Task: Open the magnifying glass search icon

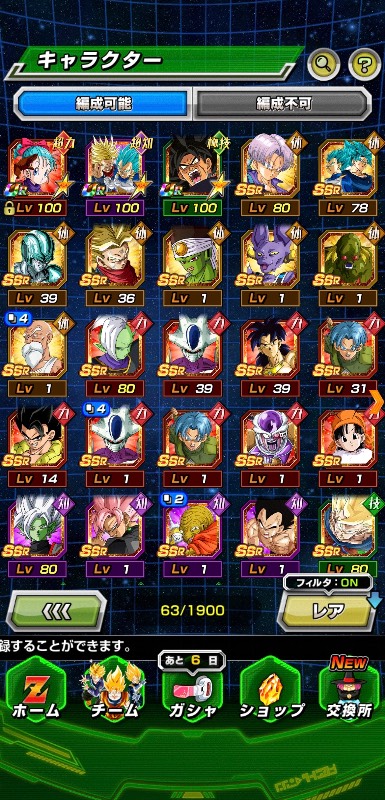Action: click(324, 64)
